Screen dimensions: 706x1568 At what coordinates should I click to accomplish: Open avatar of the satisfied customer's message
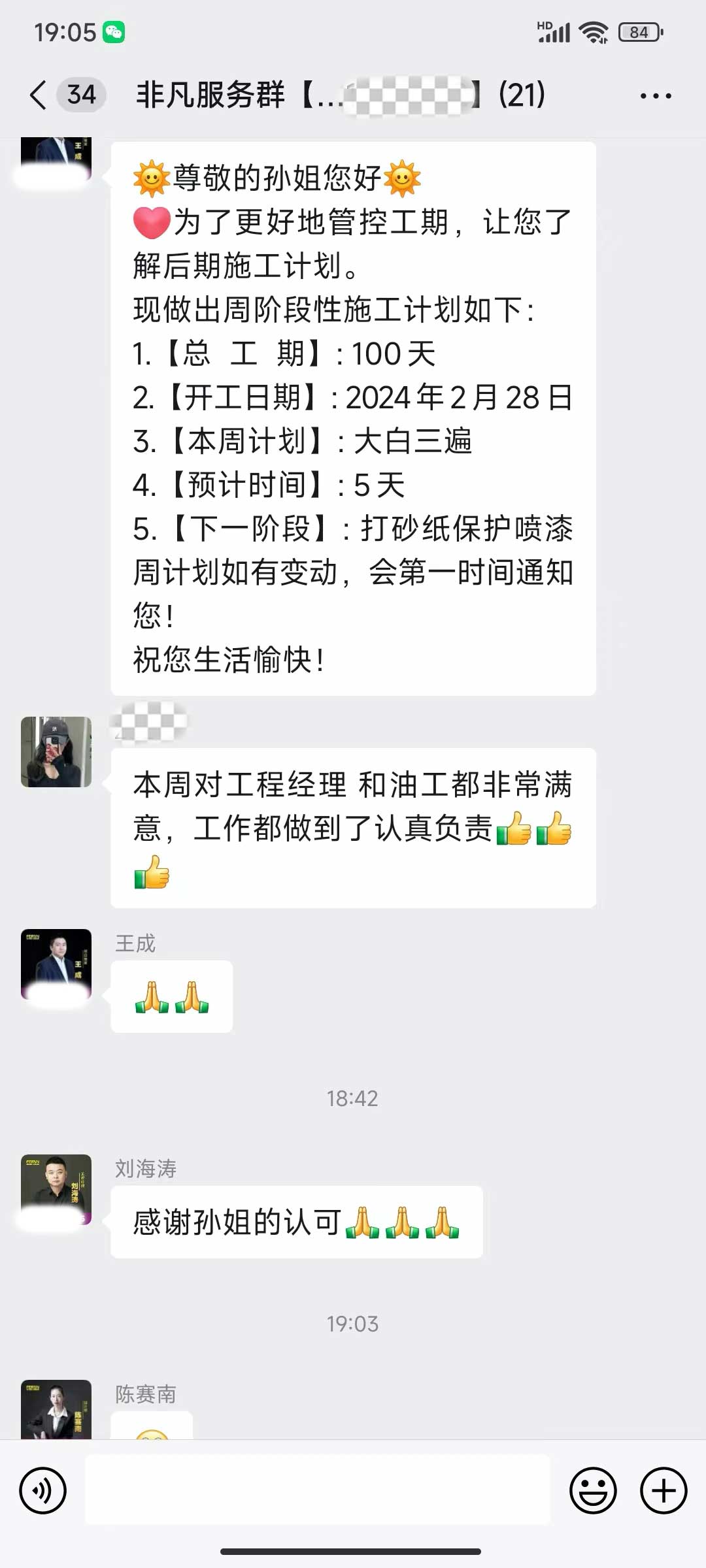point(56,751)
